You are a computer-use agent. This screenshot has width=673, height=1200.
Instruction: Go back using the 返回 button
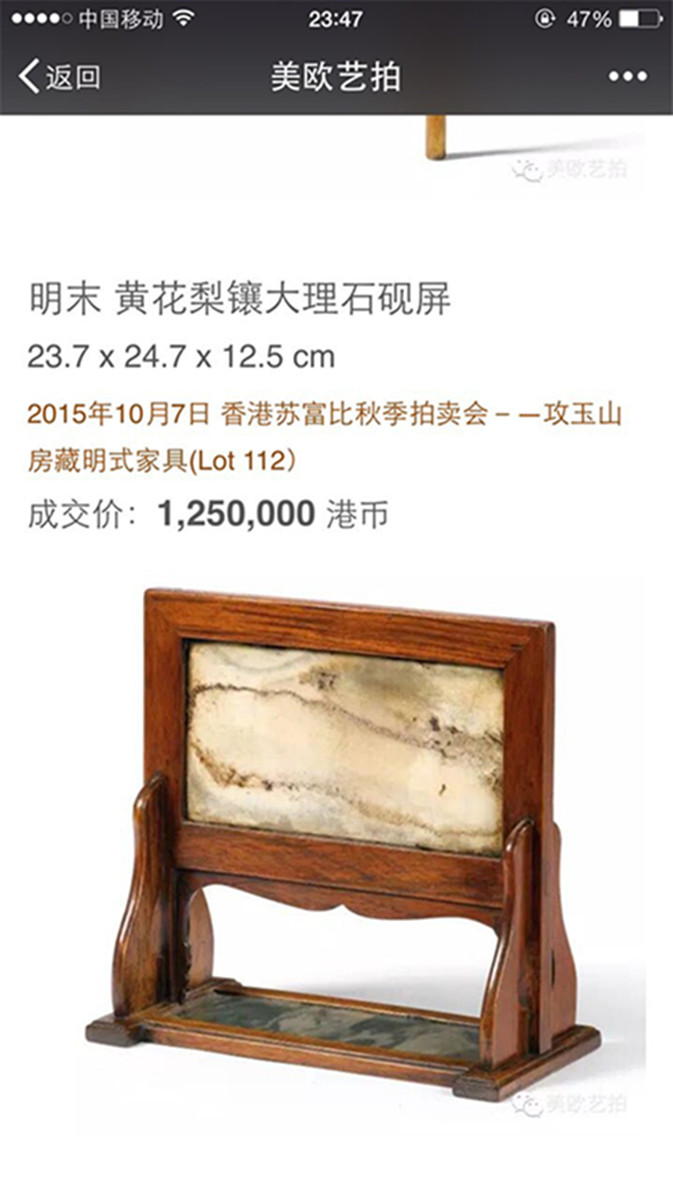(x=60, y=77)
